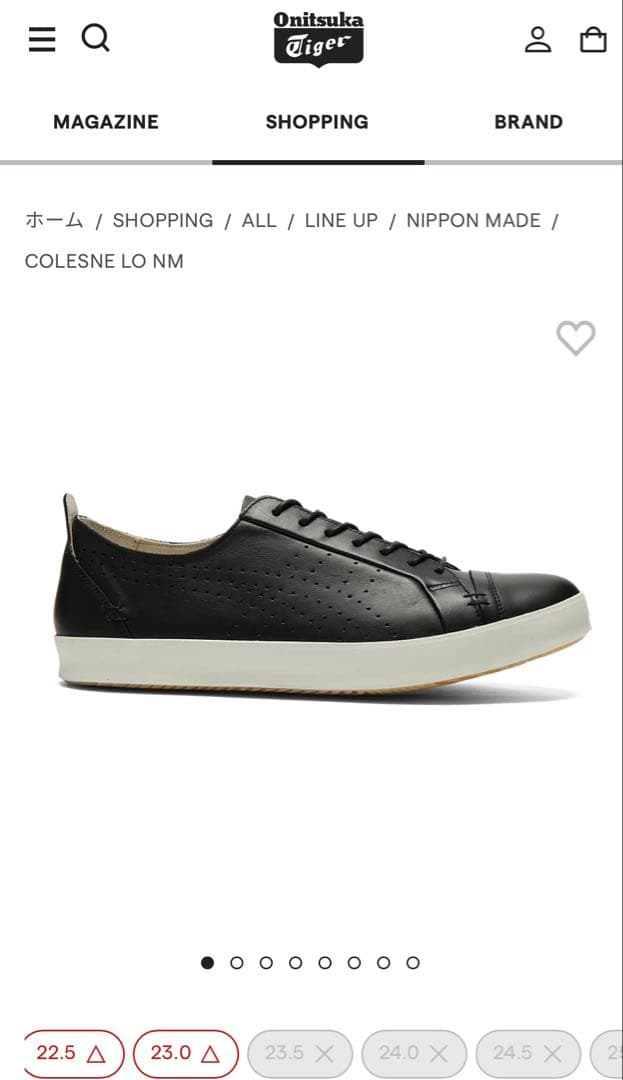Open the account profile icon
This screenshot has height=1080, width=623.
point(538,39)
